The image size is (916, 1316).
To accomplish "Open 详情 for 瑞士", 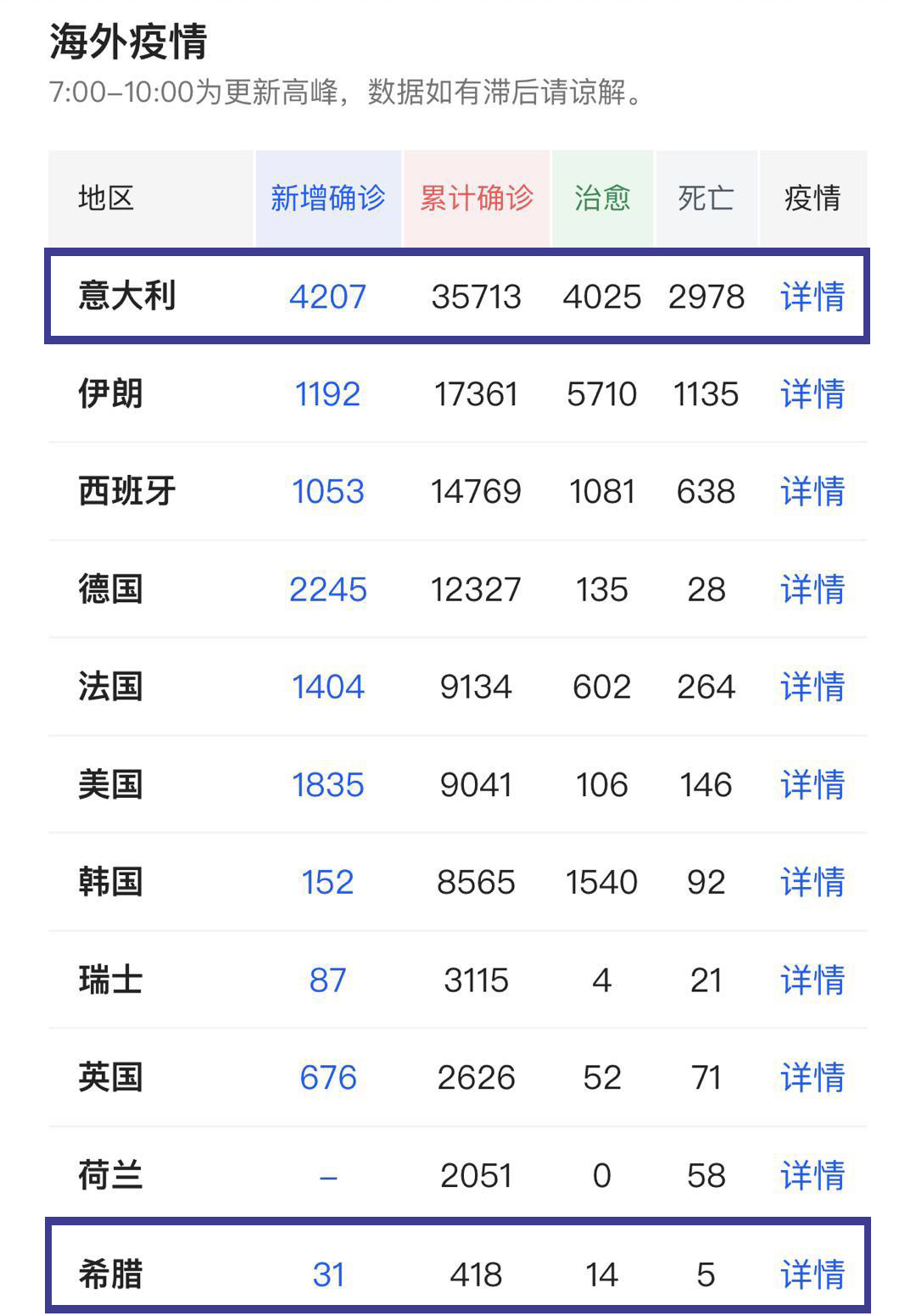I will pyautogui.click(x=812, y=980).
